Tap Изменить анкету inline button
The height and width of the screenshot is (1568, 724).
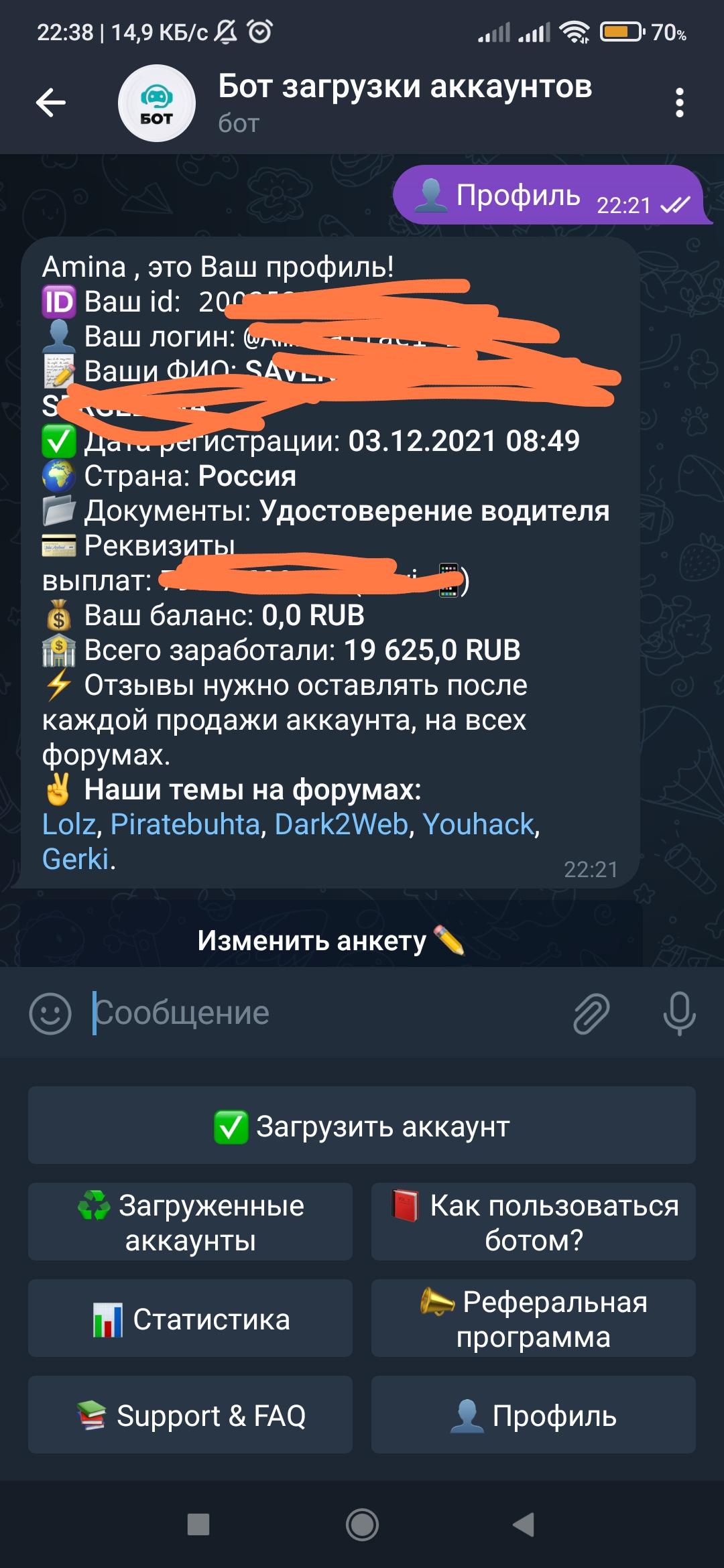coord(331,941)
